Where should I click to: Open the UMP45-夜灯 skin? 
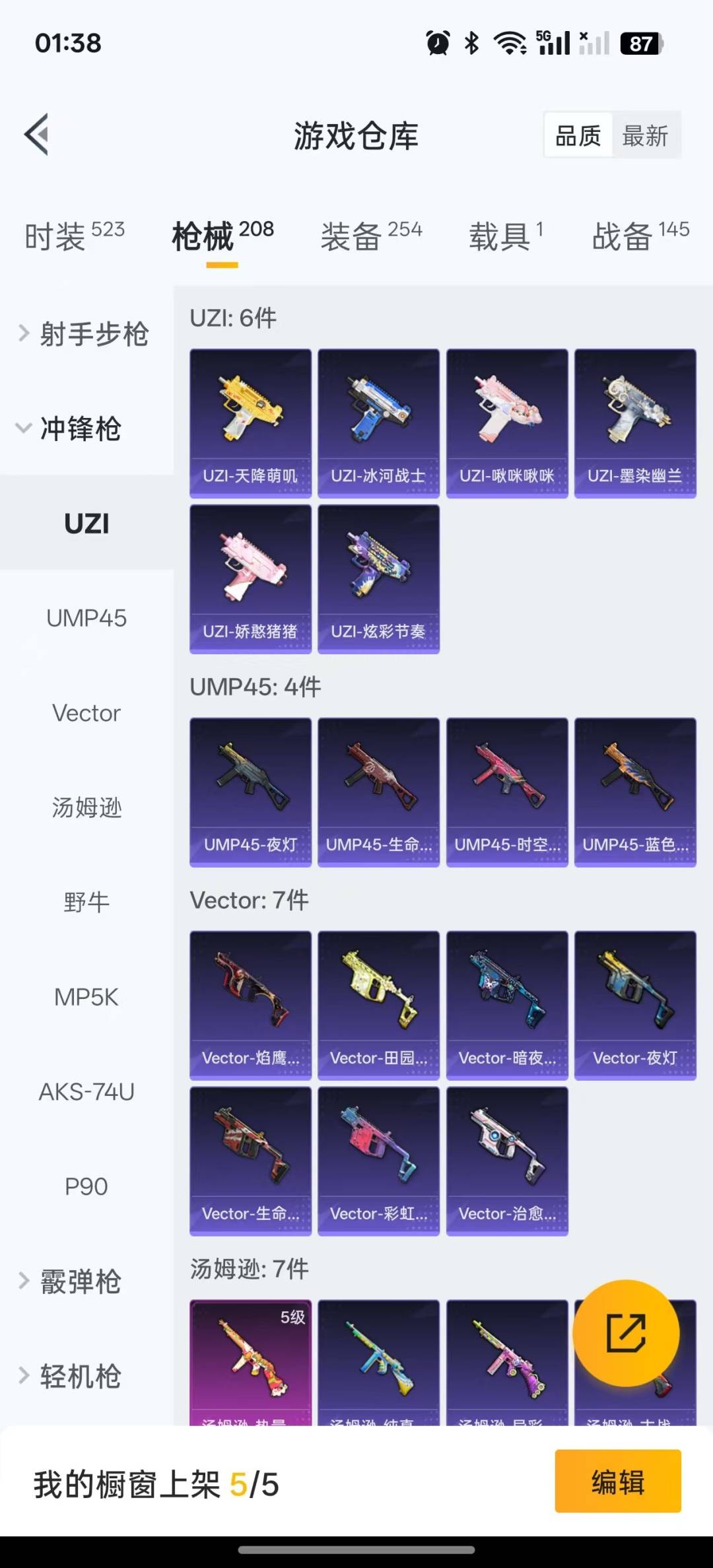(x=250, y=792)
